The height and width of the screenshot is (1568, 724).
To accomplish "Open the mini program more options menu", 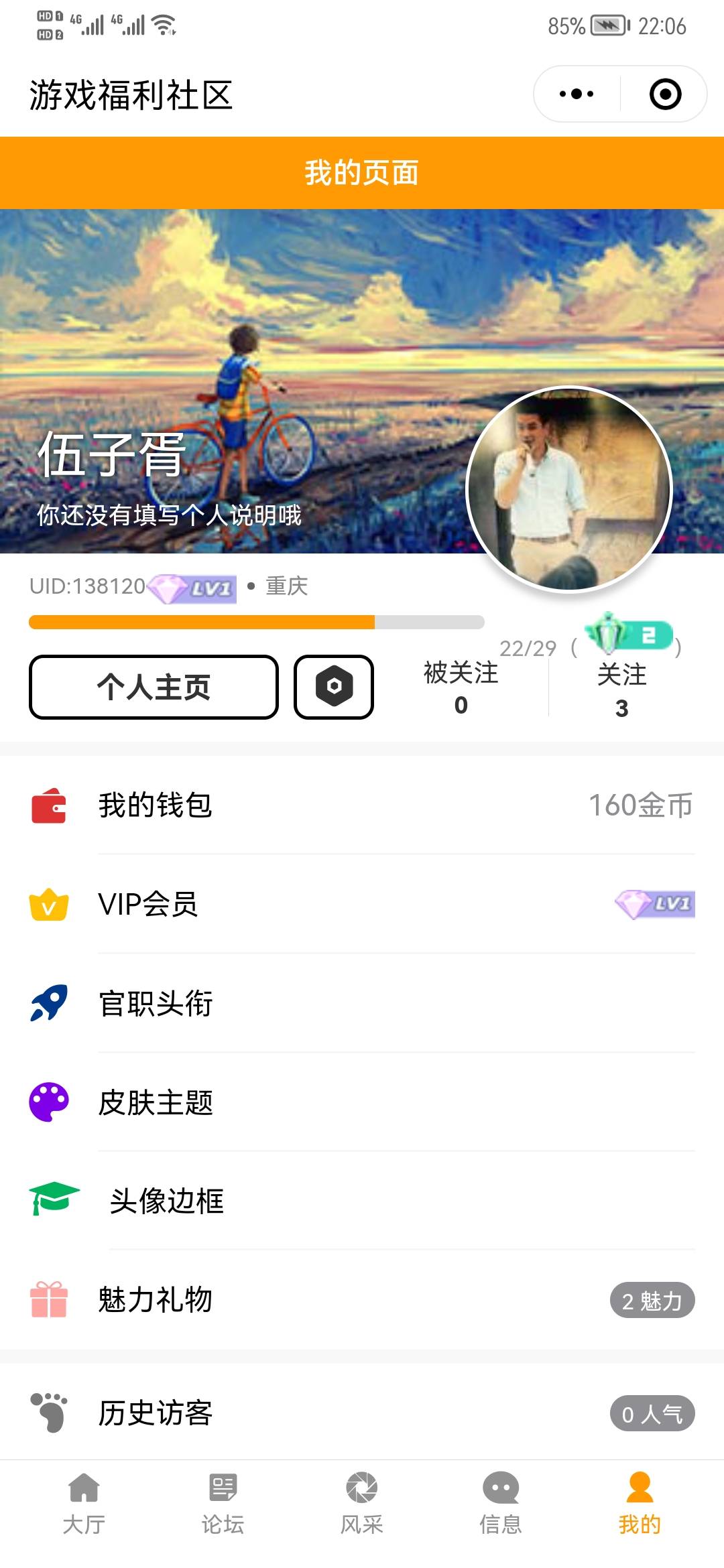I will point(577,94).
